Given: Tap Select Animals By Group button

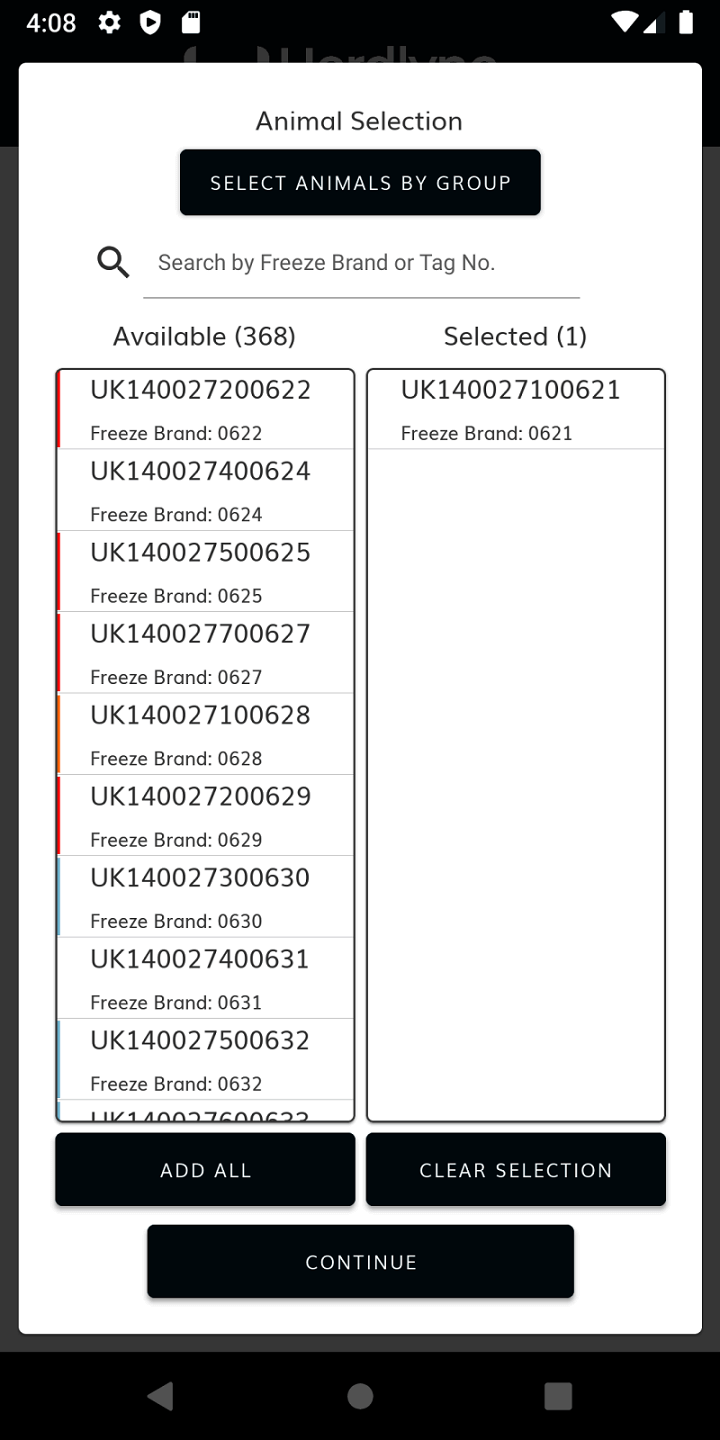Looking at the screenshot, I should pyautogui.click(x=360, y=183).
